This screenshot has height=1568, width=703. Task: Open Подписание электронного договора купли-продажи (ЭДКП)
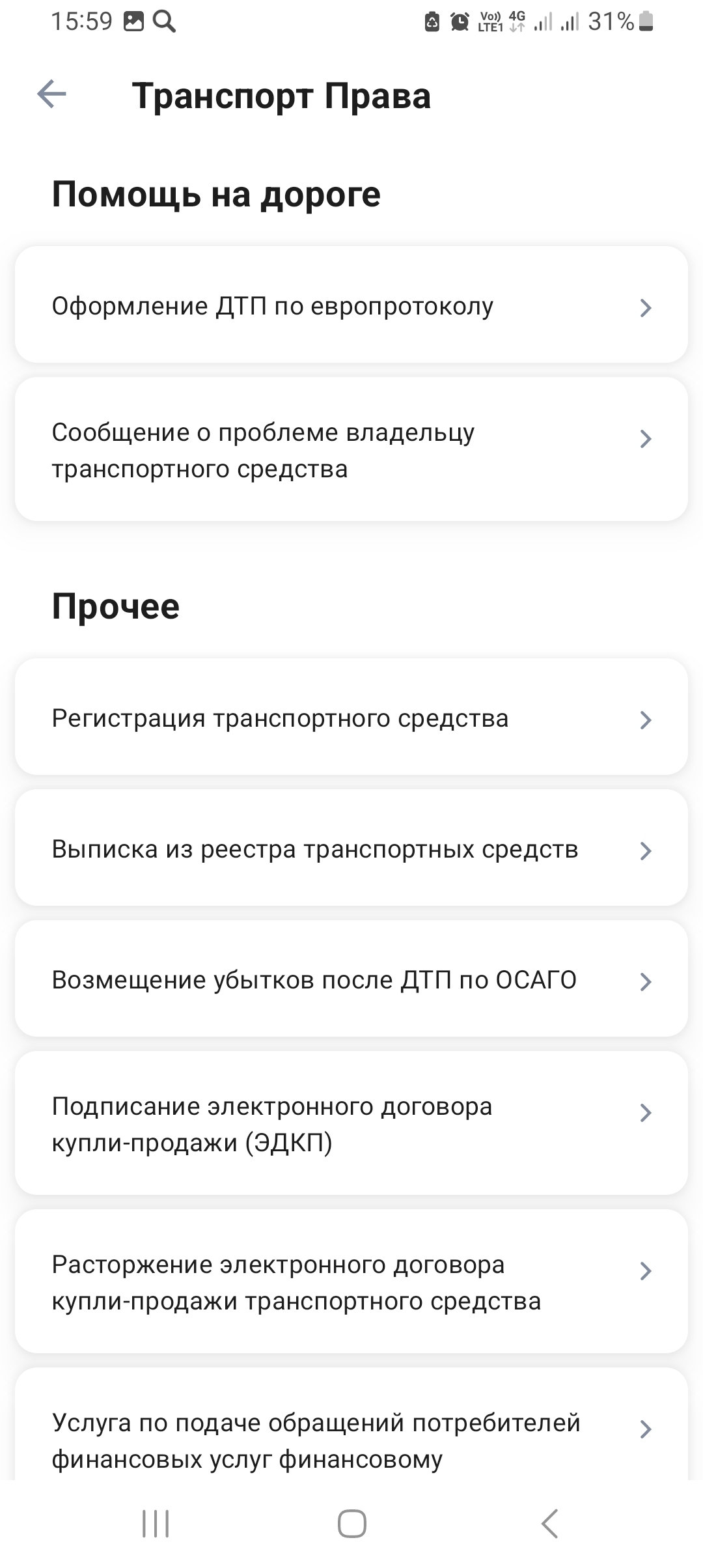point(351,1123)
